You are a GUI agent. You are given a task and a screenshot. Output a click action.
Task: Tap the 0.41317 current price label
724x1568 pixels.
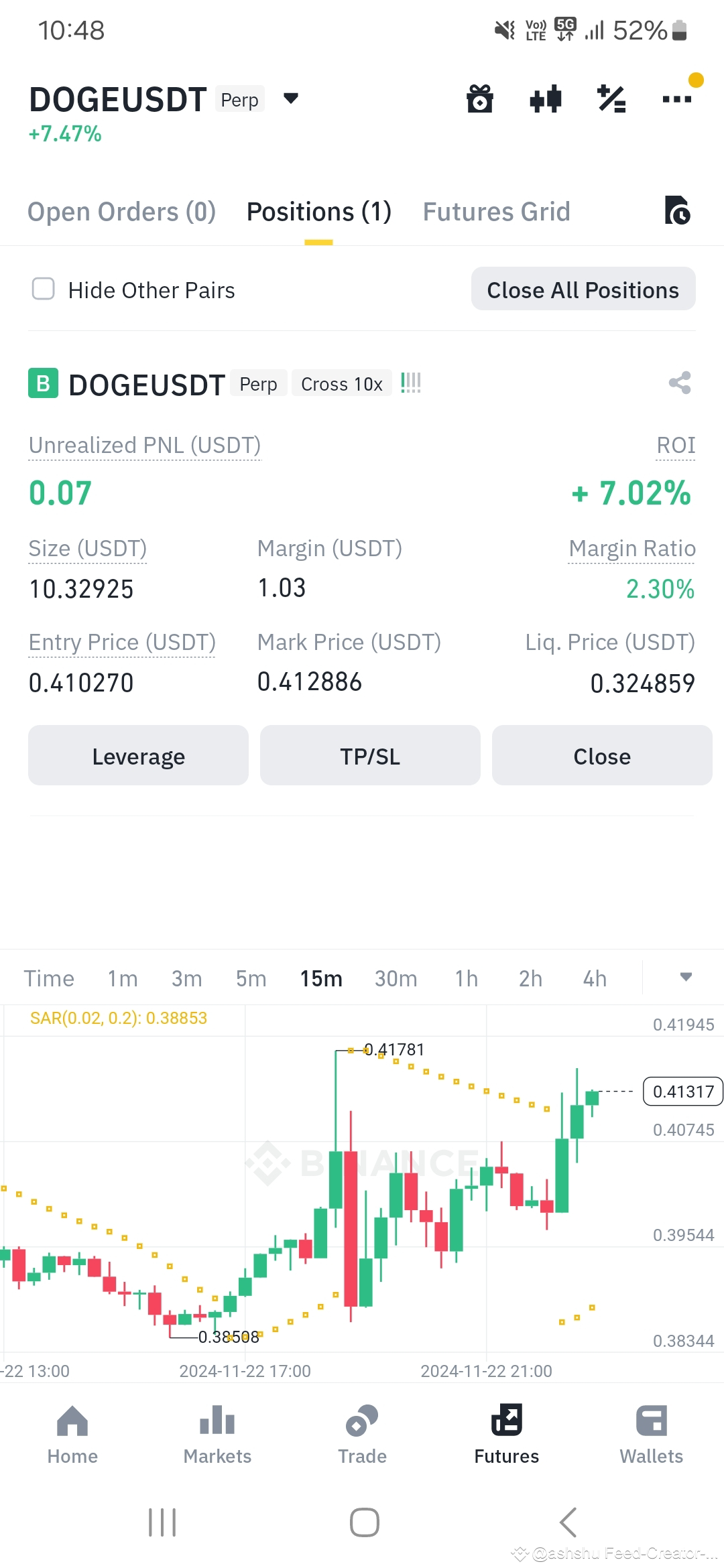682,1091
